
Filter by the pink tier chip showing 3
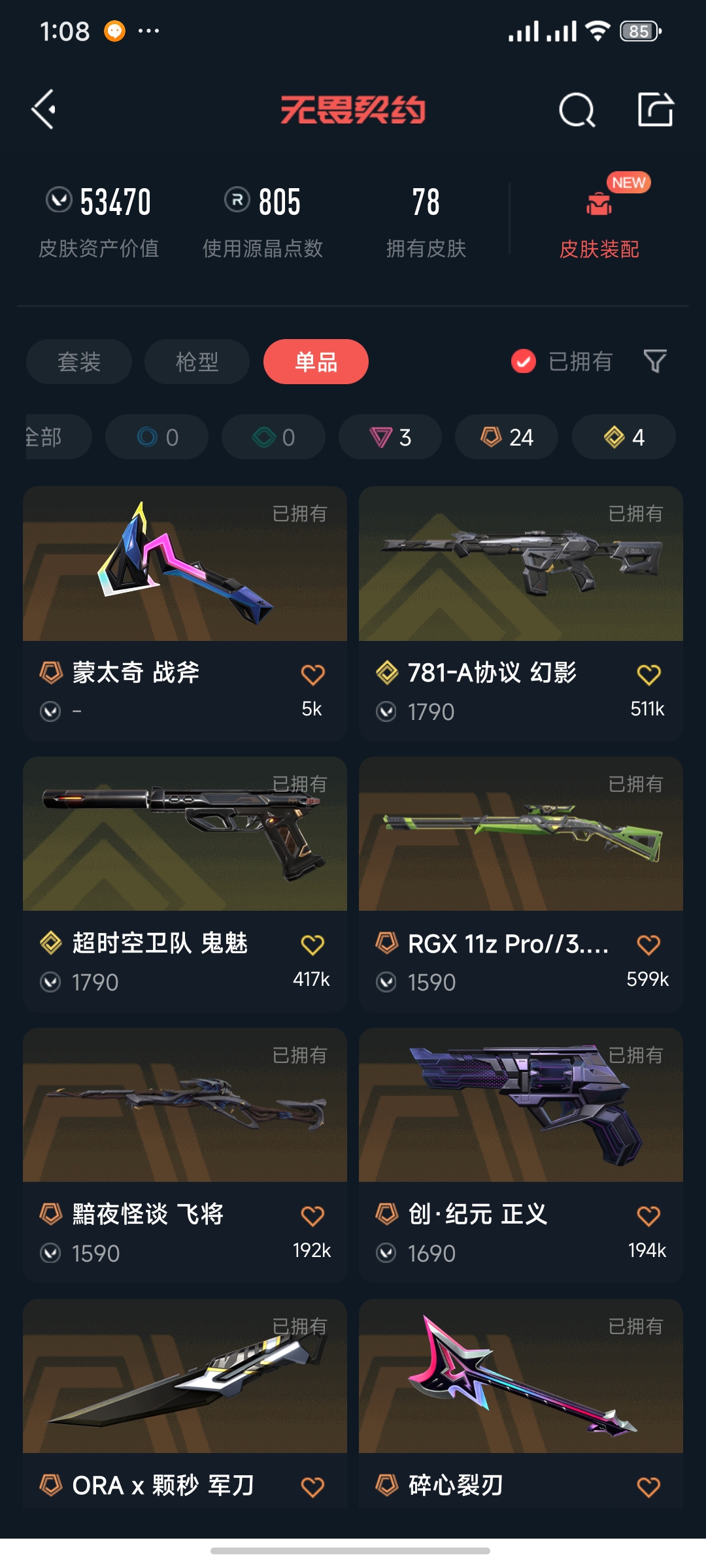[390, 437]
